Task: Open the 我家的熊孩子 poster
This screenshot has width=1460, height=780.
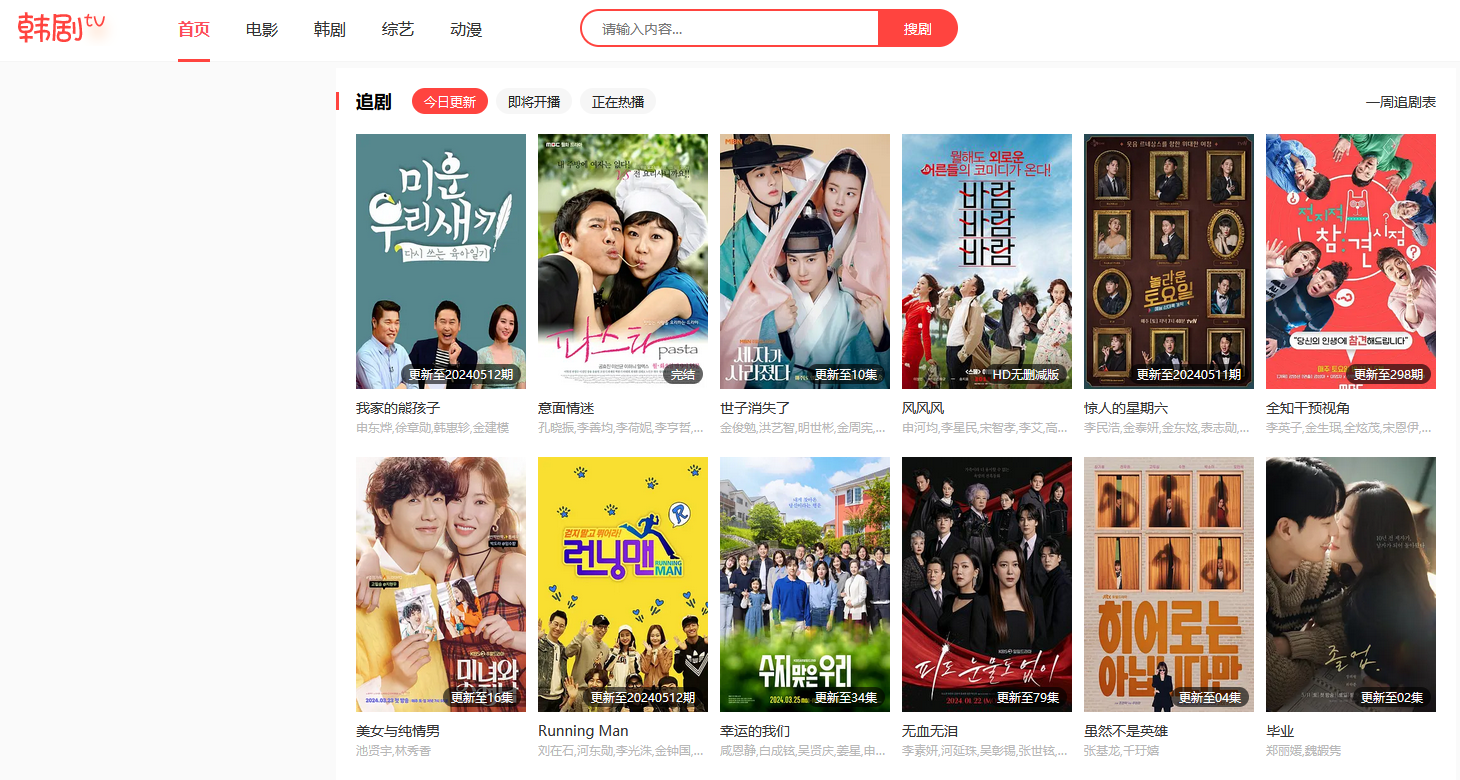Action: point(441,261)
